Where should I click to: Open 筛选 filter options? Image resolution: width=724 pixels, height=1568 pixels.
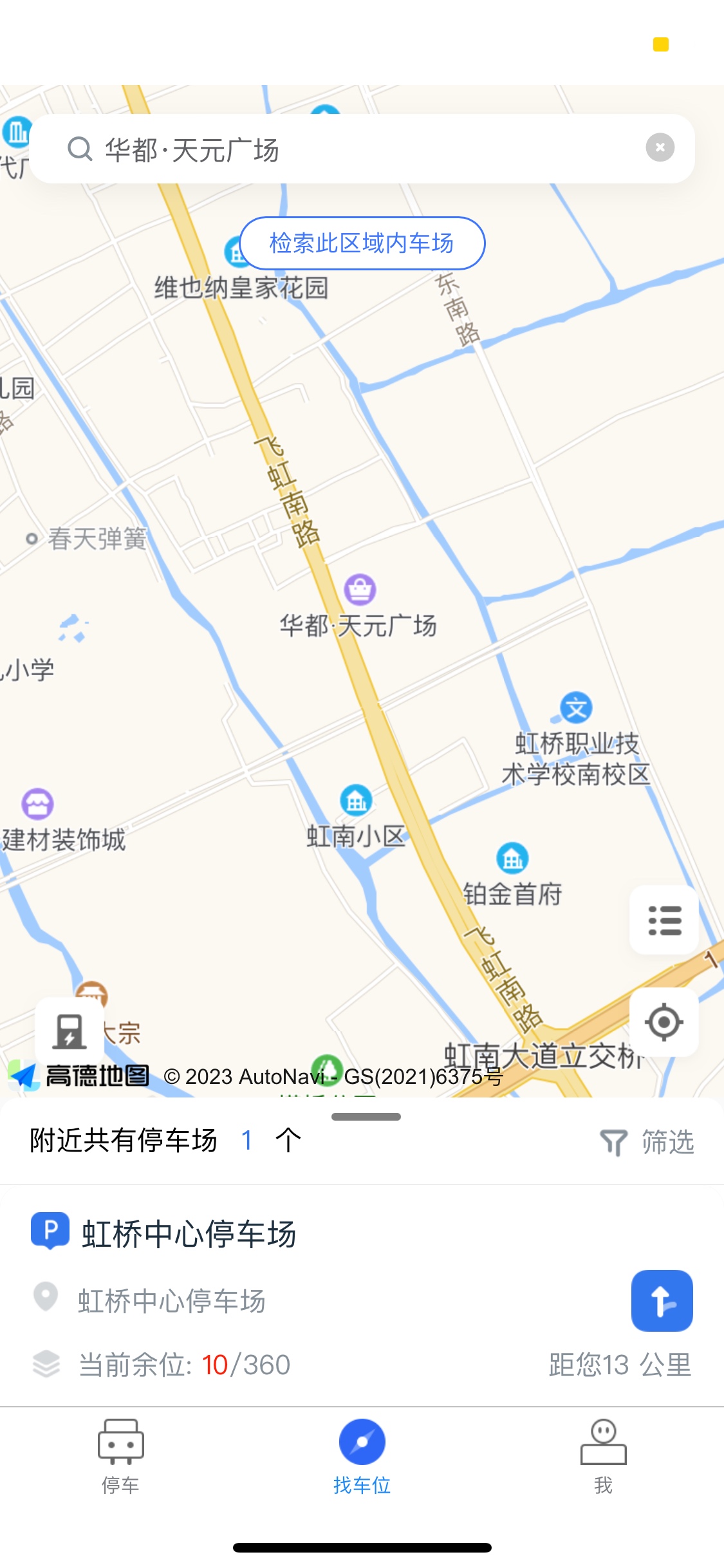(647, 1143)
